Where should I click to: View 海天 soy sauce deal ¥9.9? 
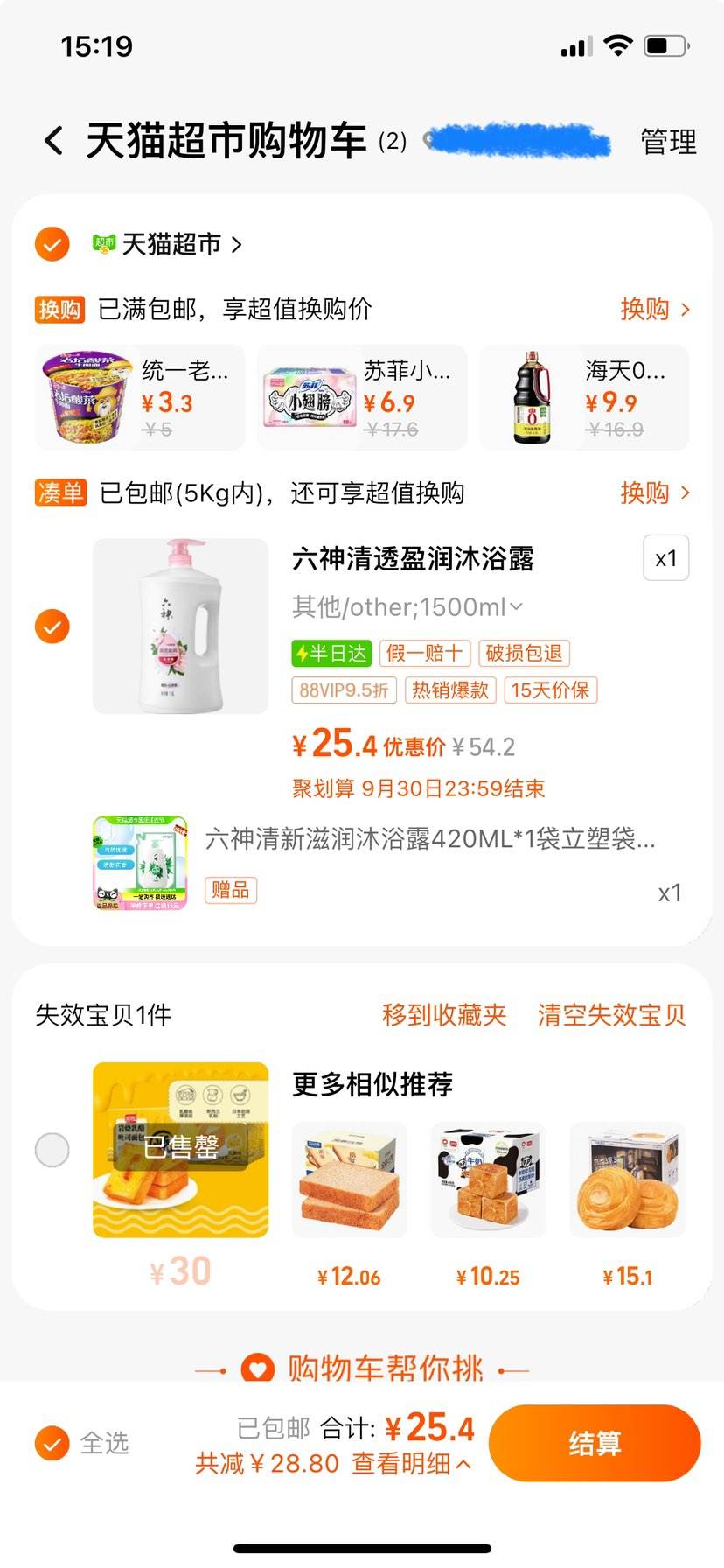click(x=584, y=398)
